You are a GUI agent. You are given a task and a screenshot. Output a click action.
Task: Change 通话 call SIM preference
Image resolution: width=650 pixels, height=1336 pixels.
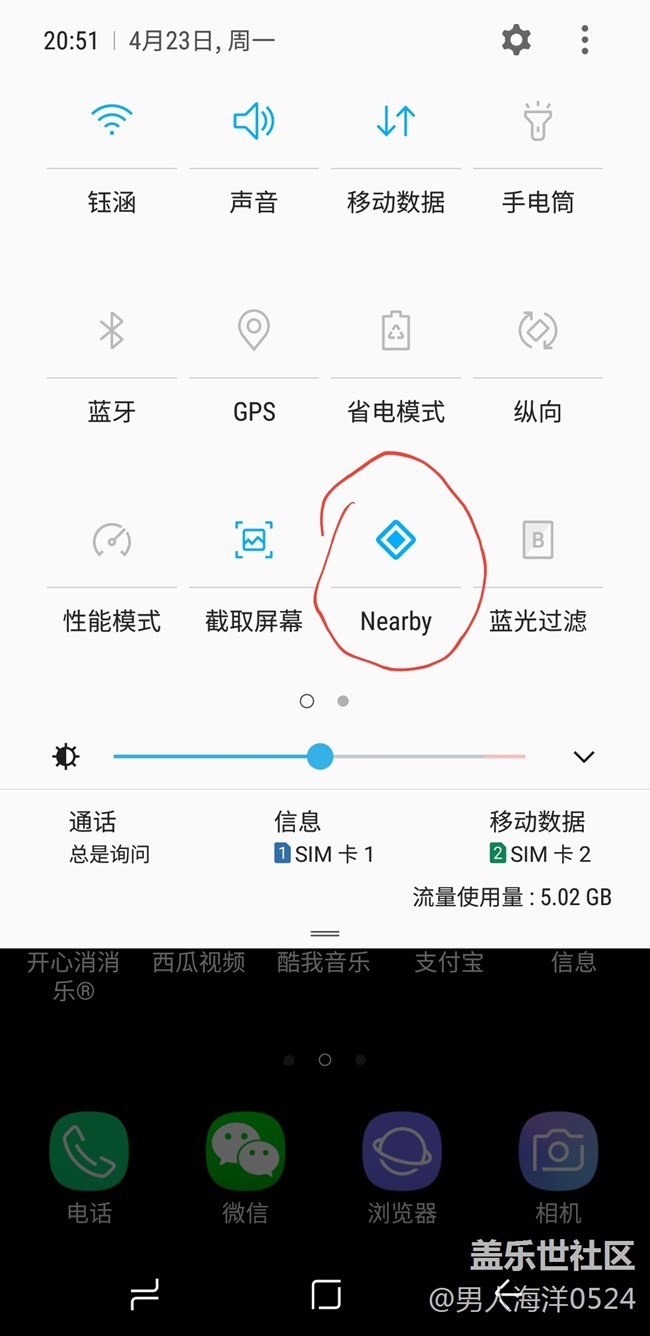pos(109,838)
